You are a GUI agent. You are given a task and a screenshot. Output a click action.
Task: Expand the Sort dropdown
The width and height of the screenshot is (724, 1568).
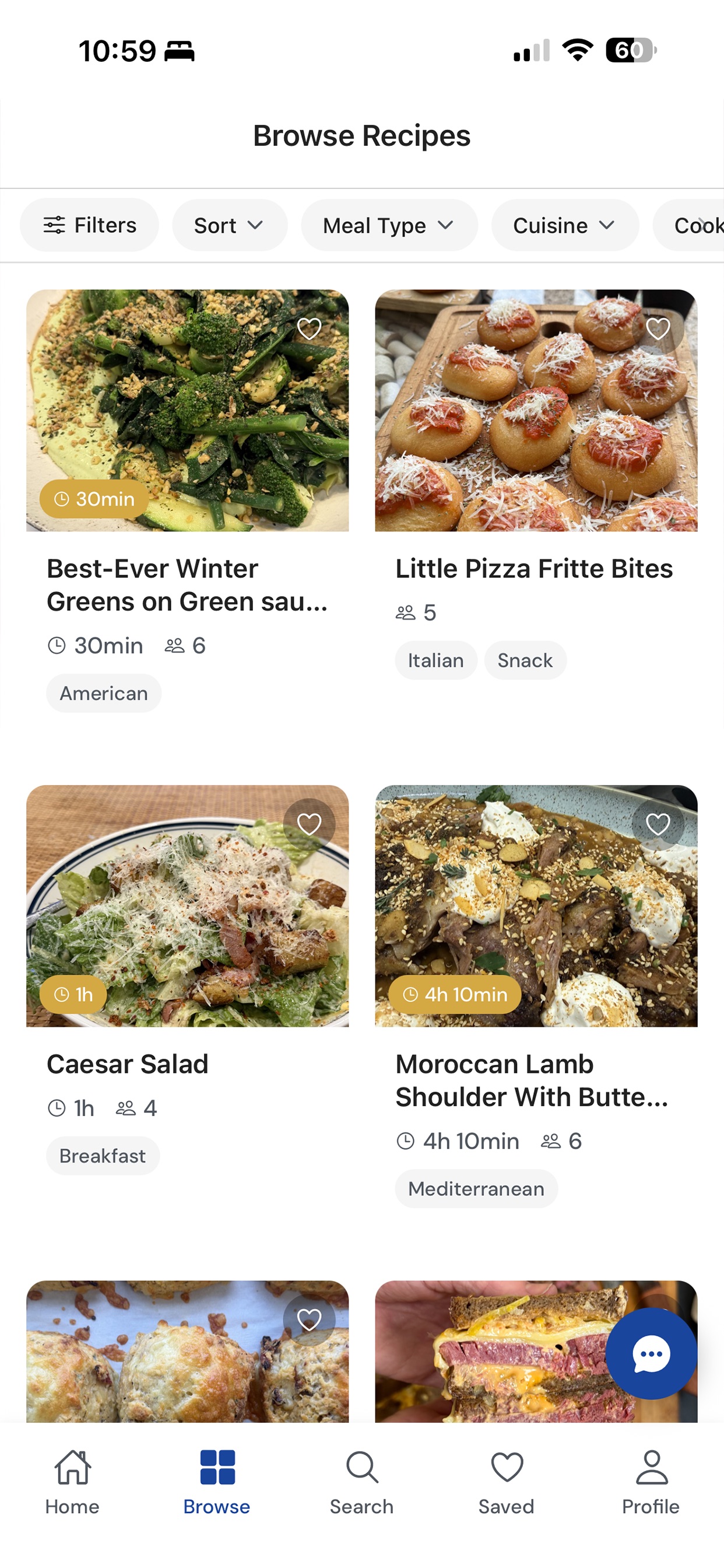229,225
